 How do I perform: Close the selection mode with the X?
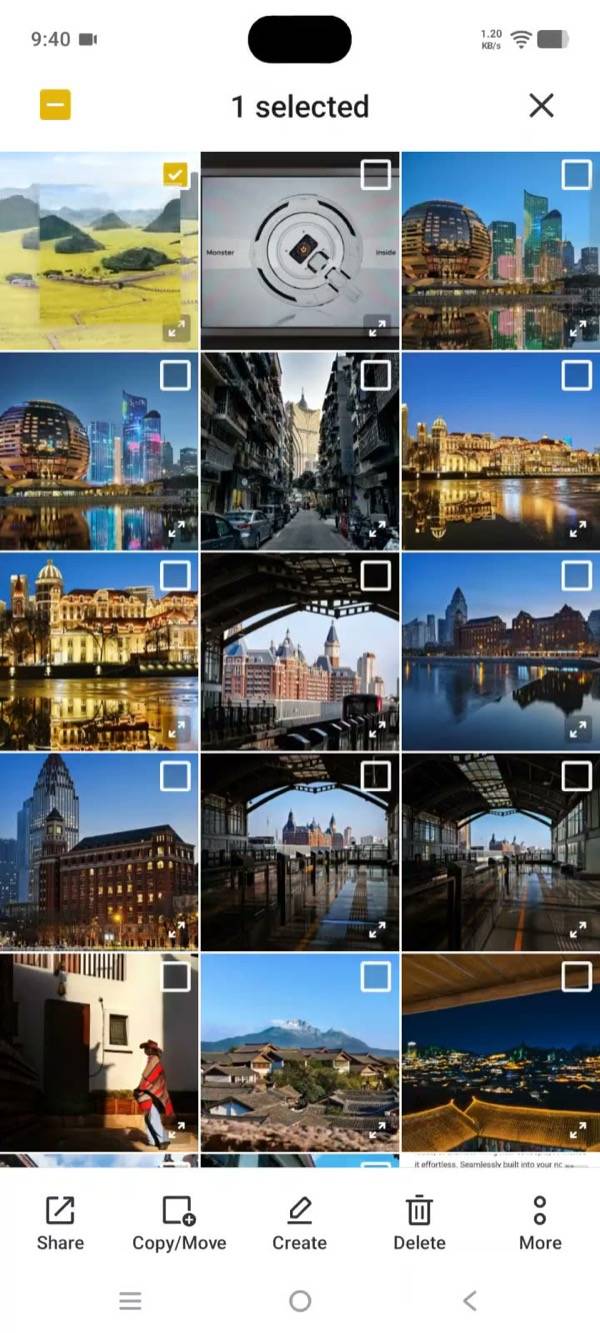point(541,105)
